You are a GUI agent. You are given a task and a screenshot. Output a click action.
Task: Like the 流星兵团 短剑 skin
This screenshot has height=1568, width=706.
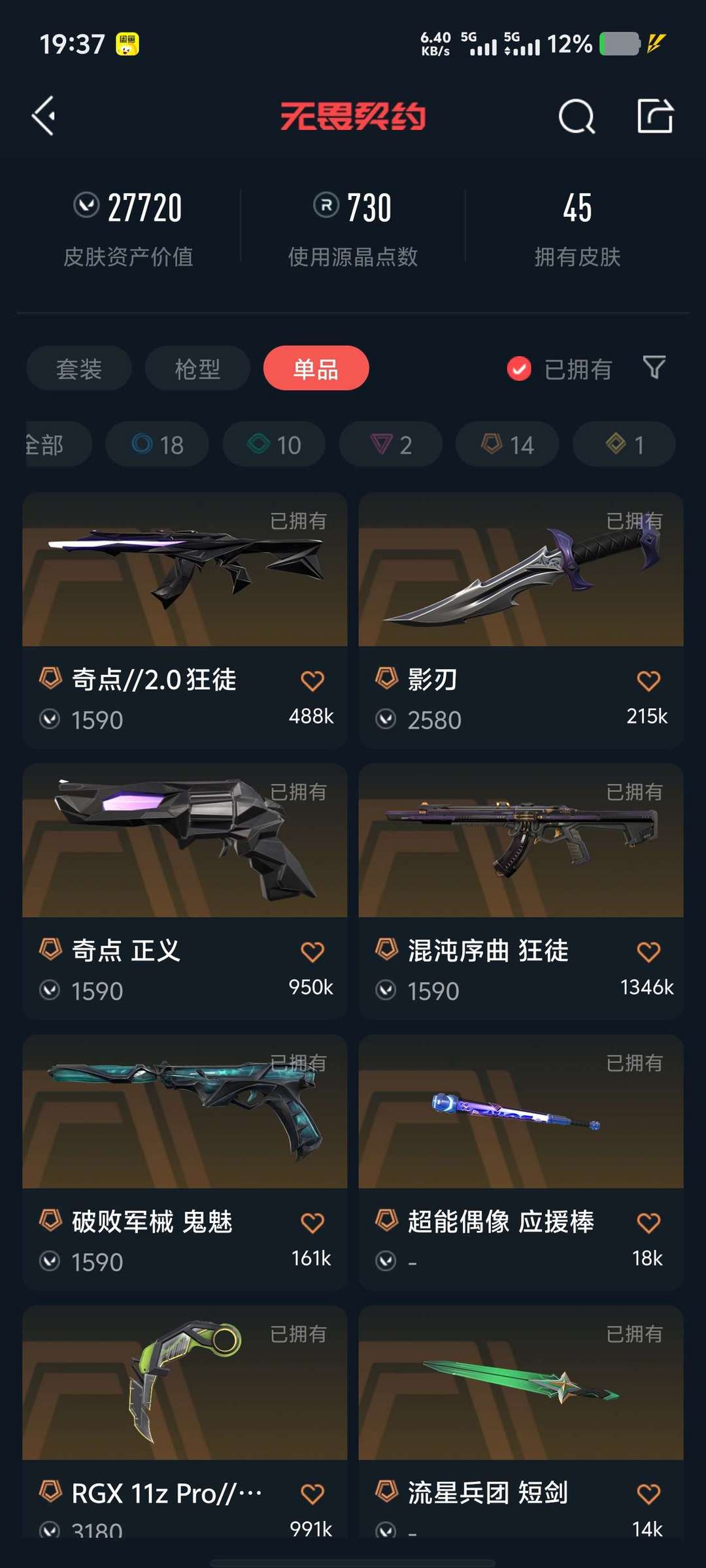(x=648, y=1494)
